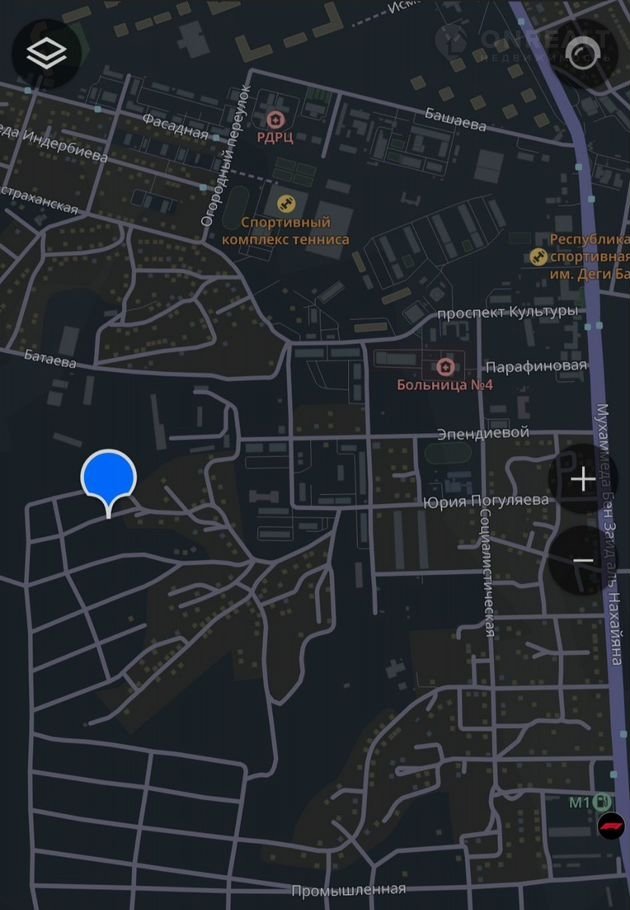The width and height of the screenshot is (630, 910).
Task: Tap the blue location pin
Action: tap(108, 478)
